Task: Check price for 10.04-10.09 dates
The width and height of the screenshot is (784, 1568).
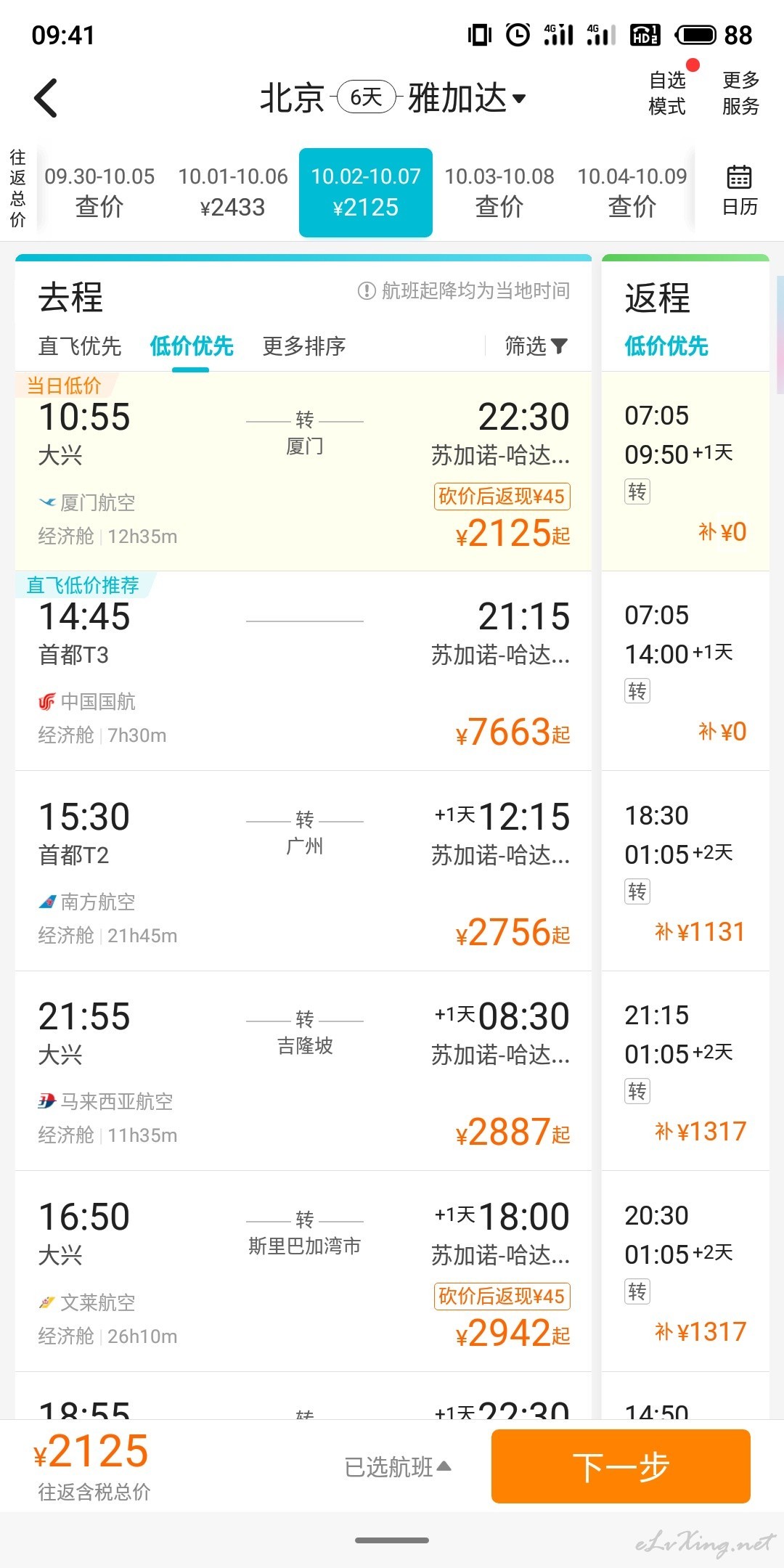Action: (x=632, y=192)
